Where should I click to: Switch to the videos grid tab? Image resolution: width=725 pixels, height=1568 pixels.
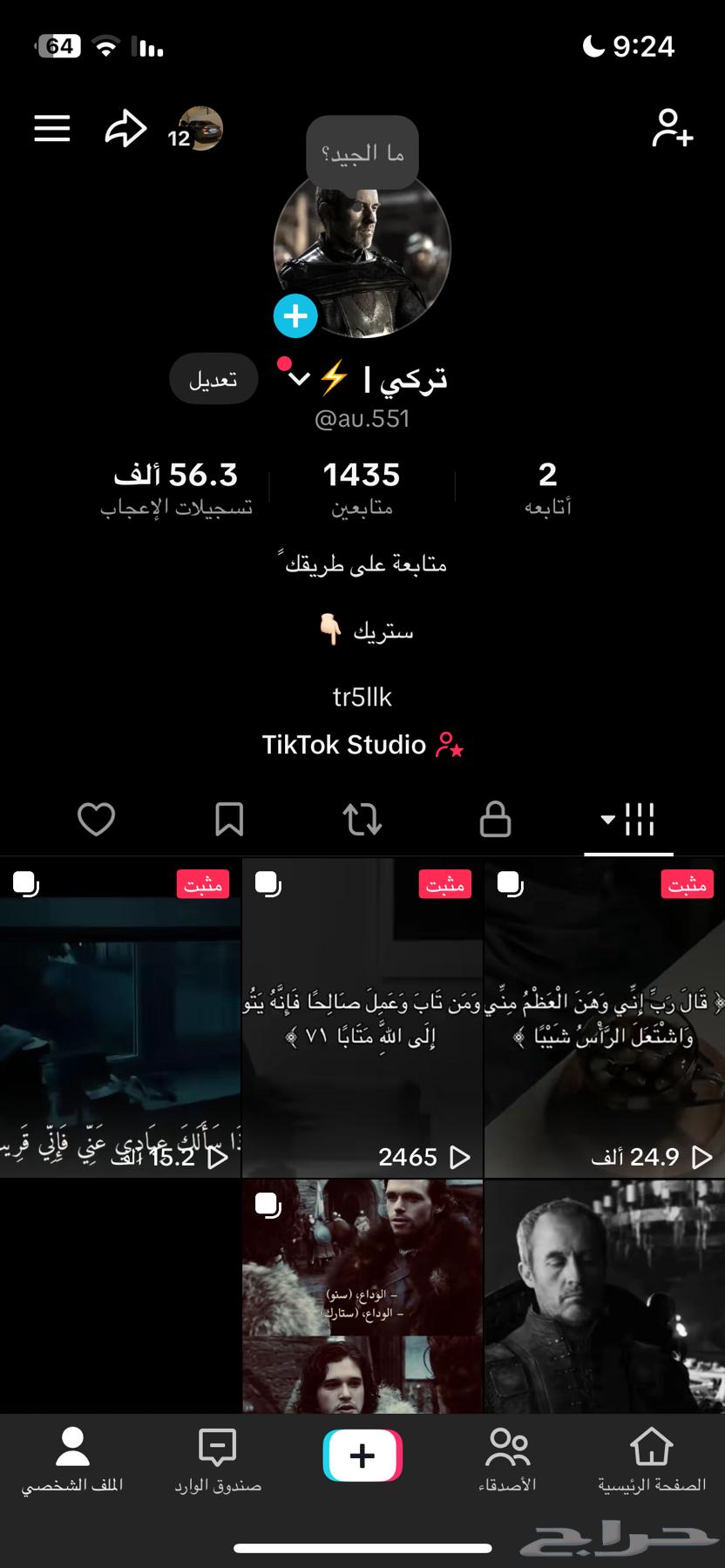pos(640,819)
